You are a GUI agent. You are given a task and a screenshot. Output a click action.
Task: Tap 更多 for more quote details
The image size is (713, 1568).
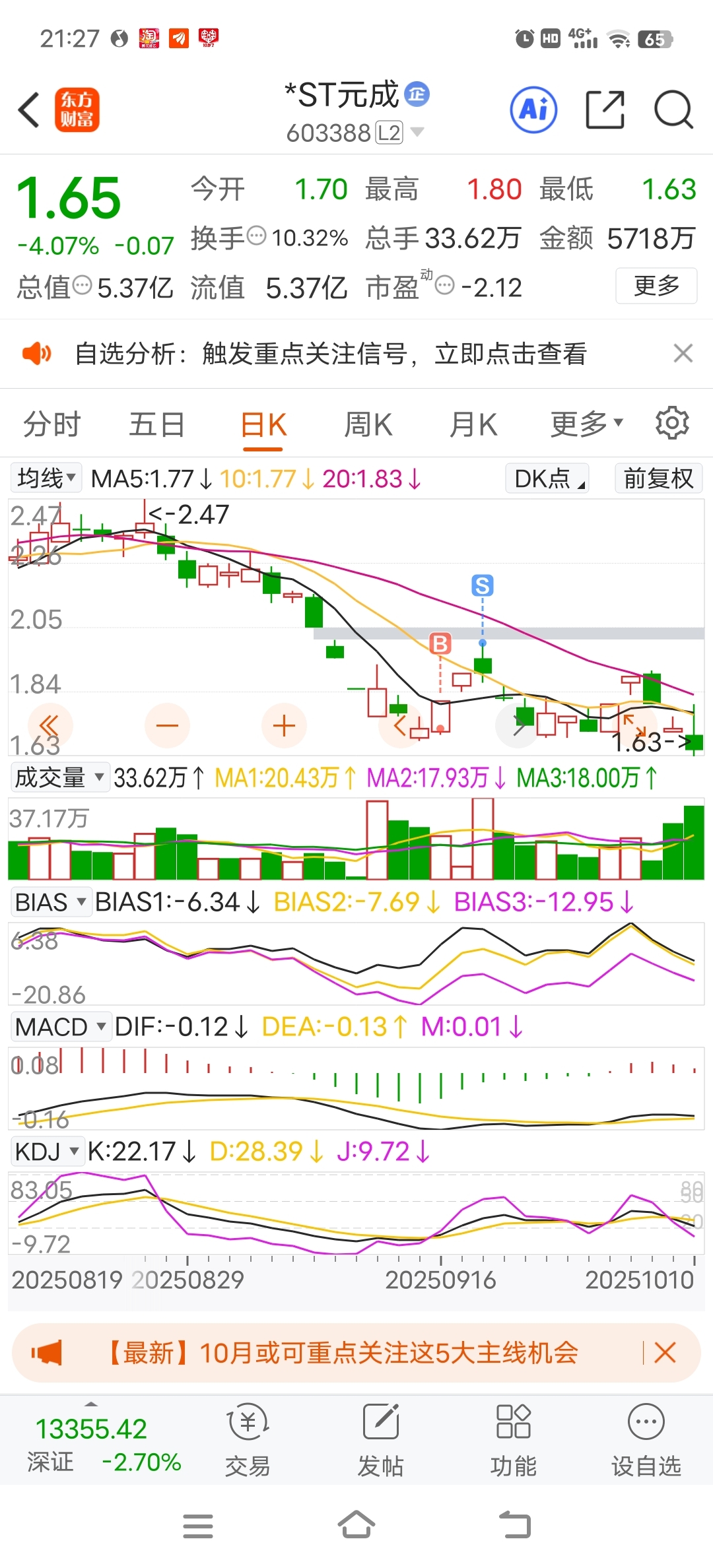[656, 286]
